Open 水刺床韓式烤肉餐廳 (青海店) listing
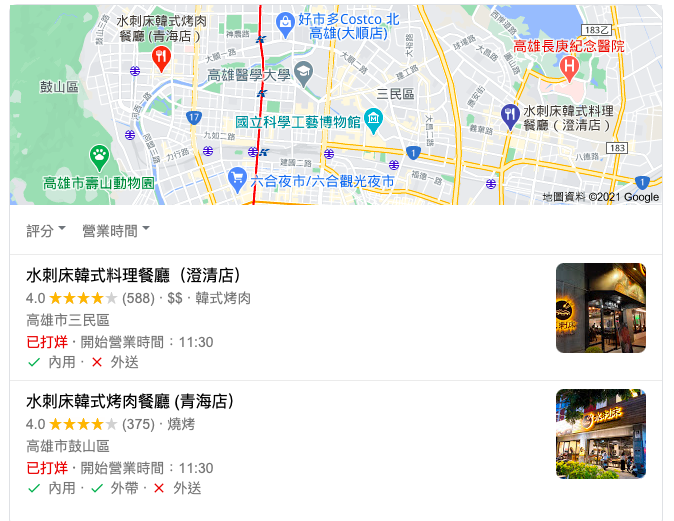This screenshot has height=521, width=674. [x=130, y=401]
